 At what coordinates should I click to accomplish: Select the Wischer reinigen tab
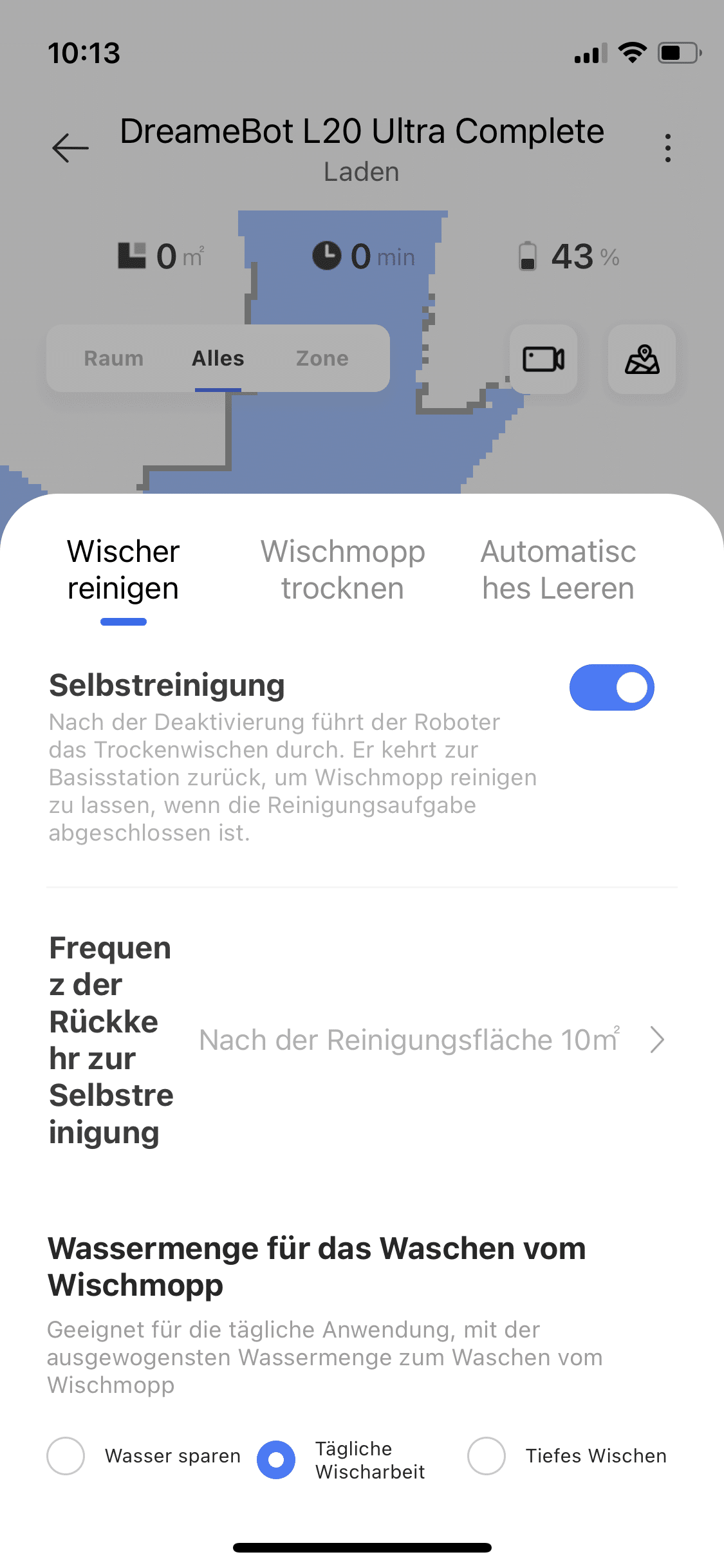123,570
